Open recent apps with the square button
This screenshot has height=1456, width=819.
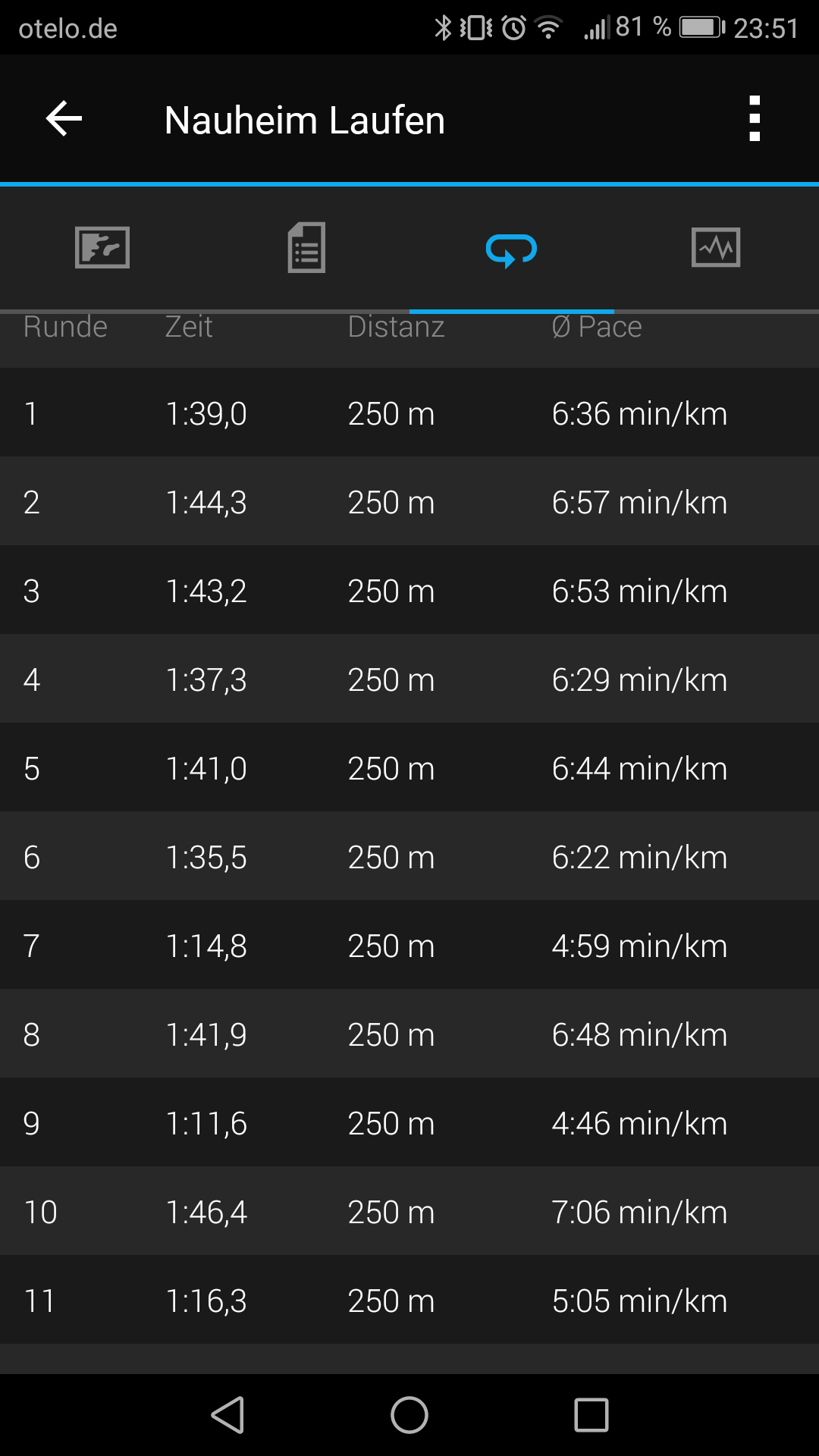coord(591,1415)
